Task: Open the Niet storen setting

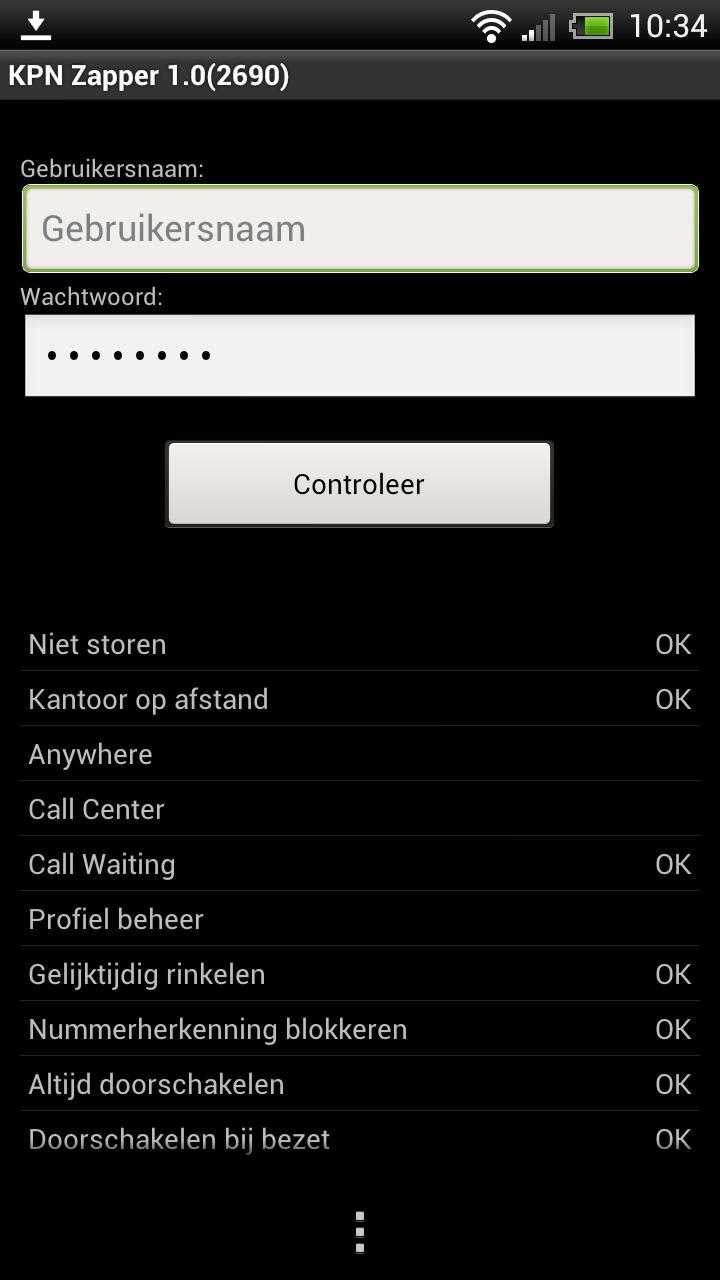Action: [359, 644]
